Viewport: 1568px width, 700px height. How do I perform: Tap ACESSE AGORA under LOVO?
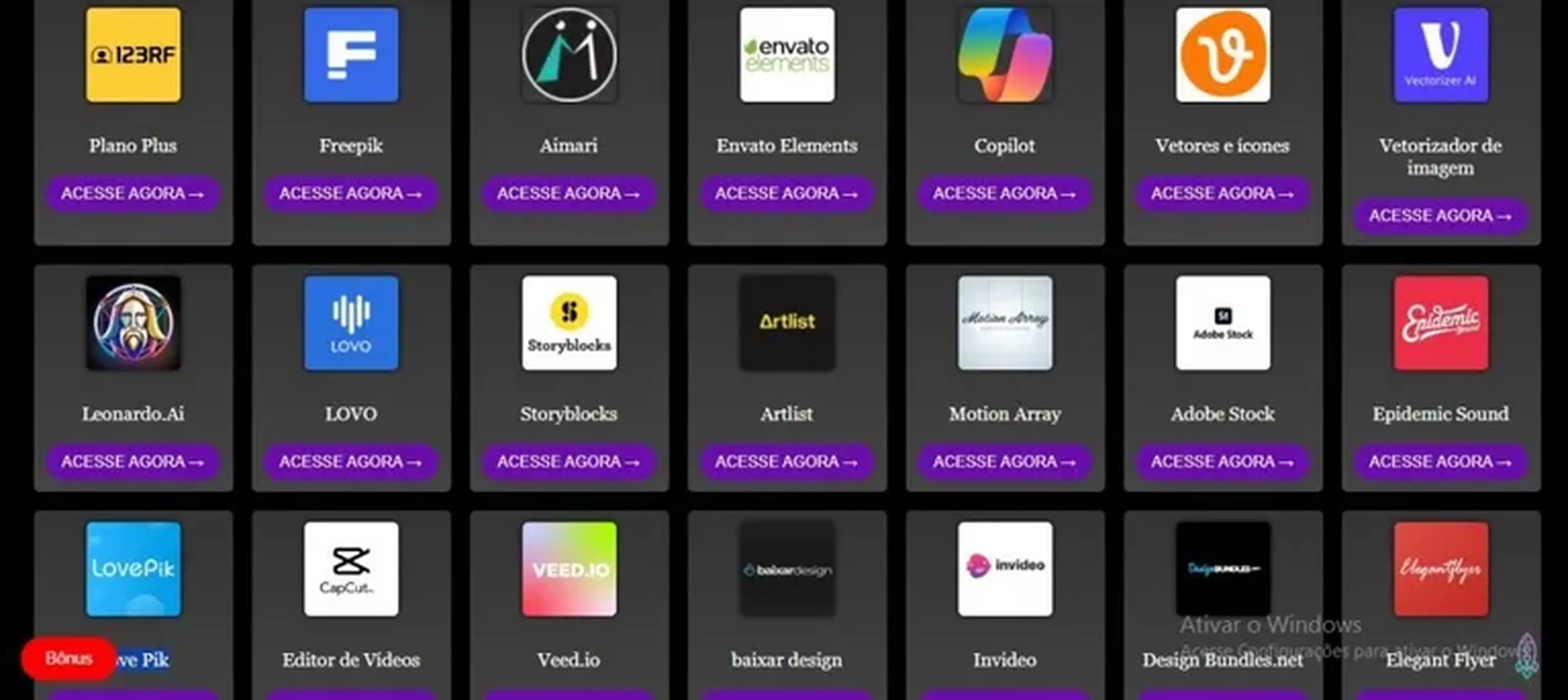click(x=351, y=462)
